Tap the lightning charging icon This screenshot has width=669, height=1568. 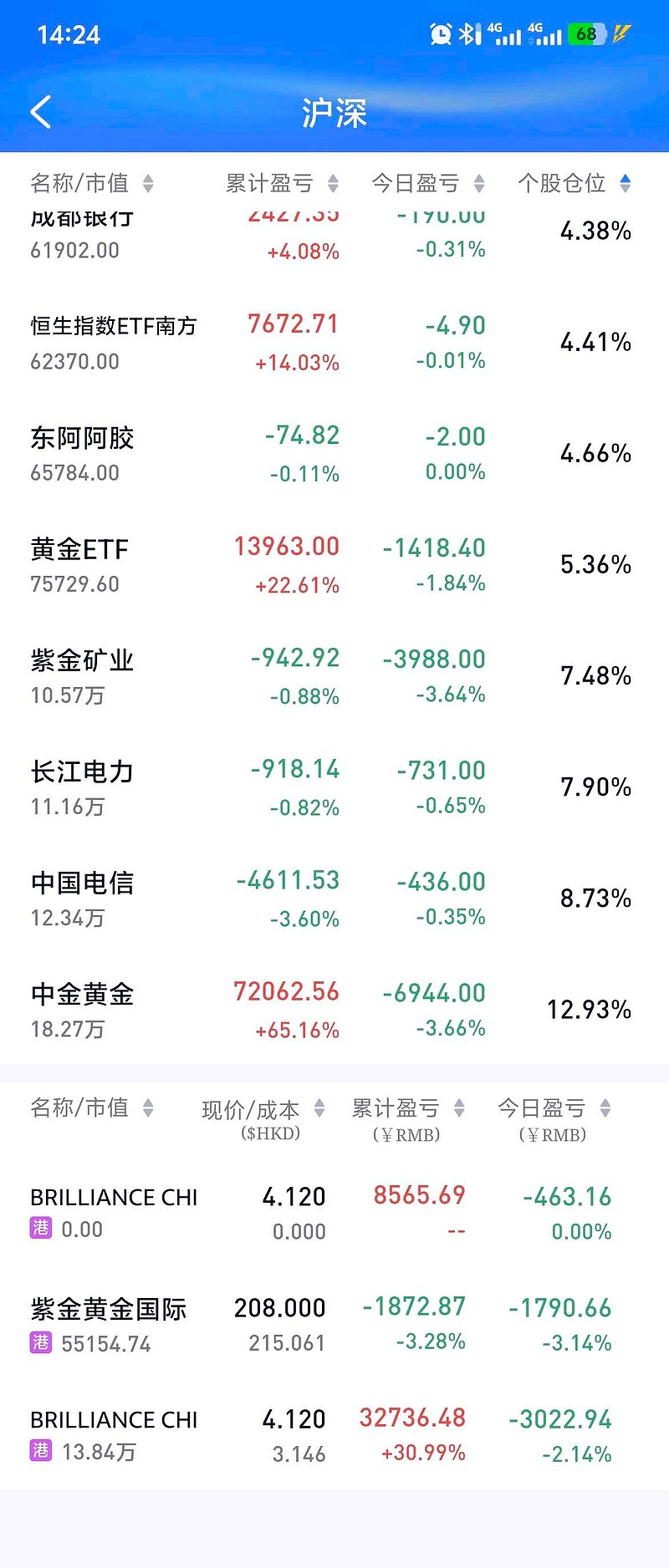pos(620,32)
